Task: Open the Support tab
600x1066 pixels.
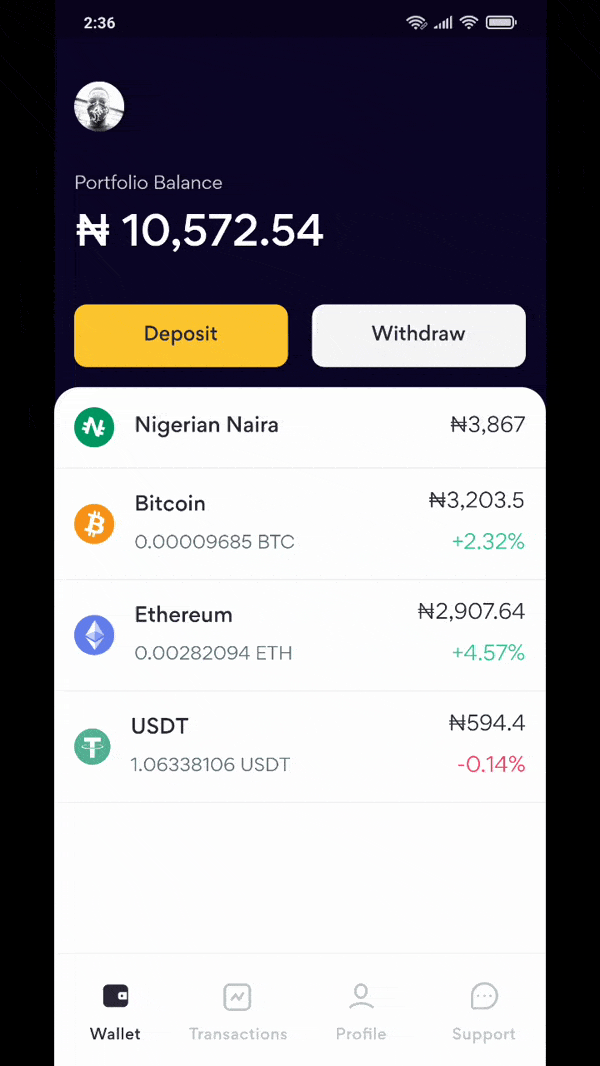Action: pos(484,1012)
